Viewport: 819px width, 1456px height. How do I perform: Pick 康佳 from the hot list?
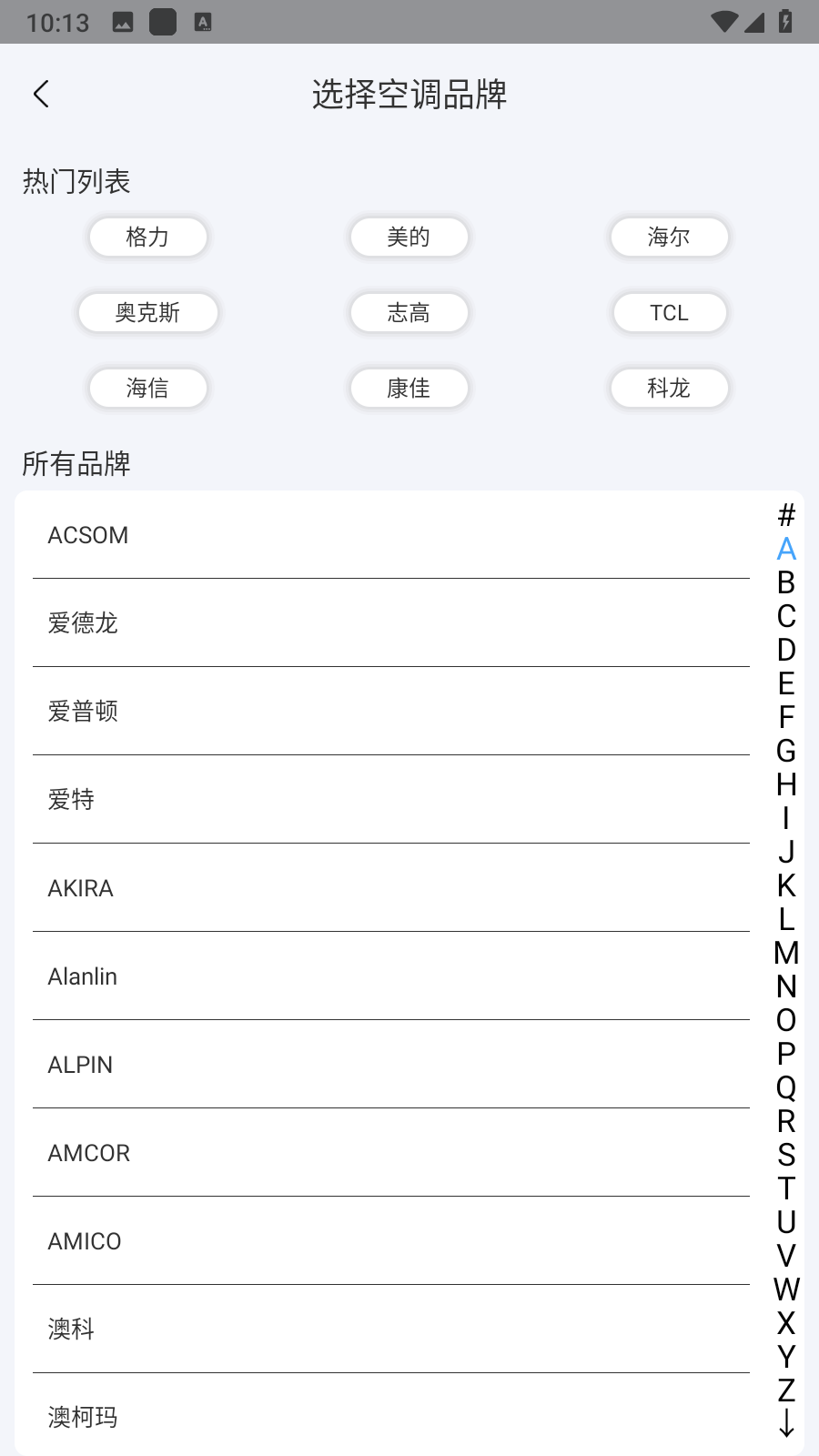pyautogui.click(x=409, y=389)
